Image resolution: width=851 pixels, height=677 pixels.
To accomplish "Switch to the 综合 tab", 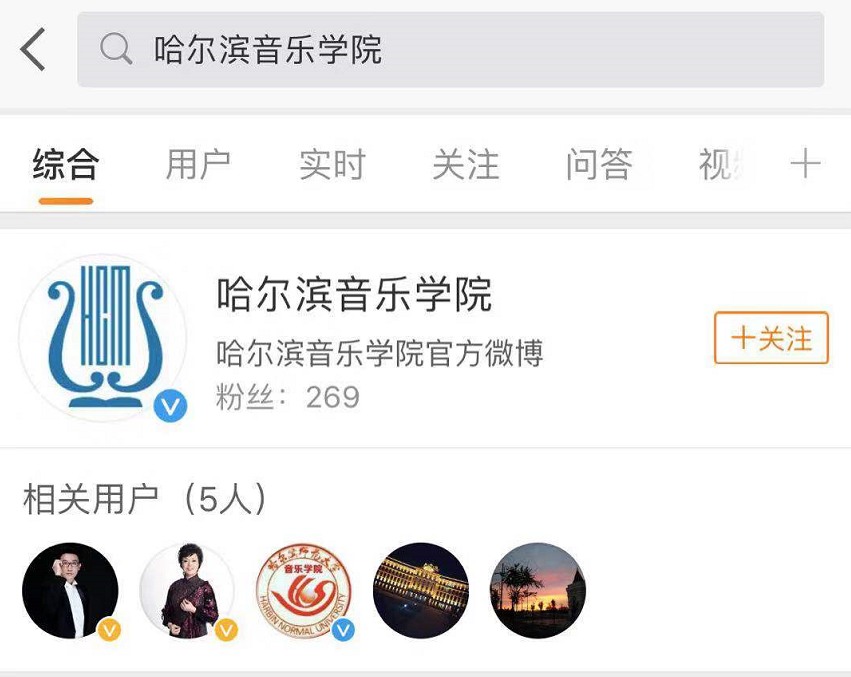I will [x=66, y=165].
